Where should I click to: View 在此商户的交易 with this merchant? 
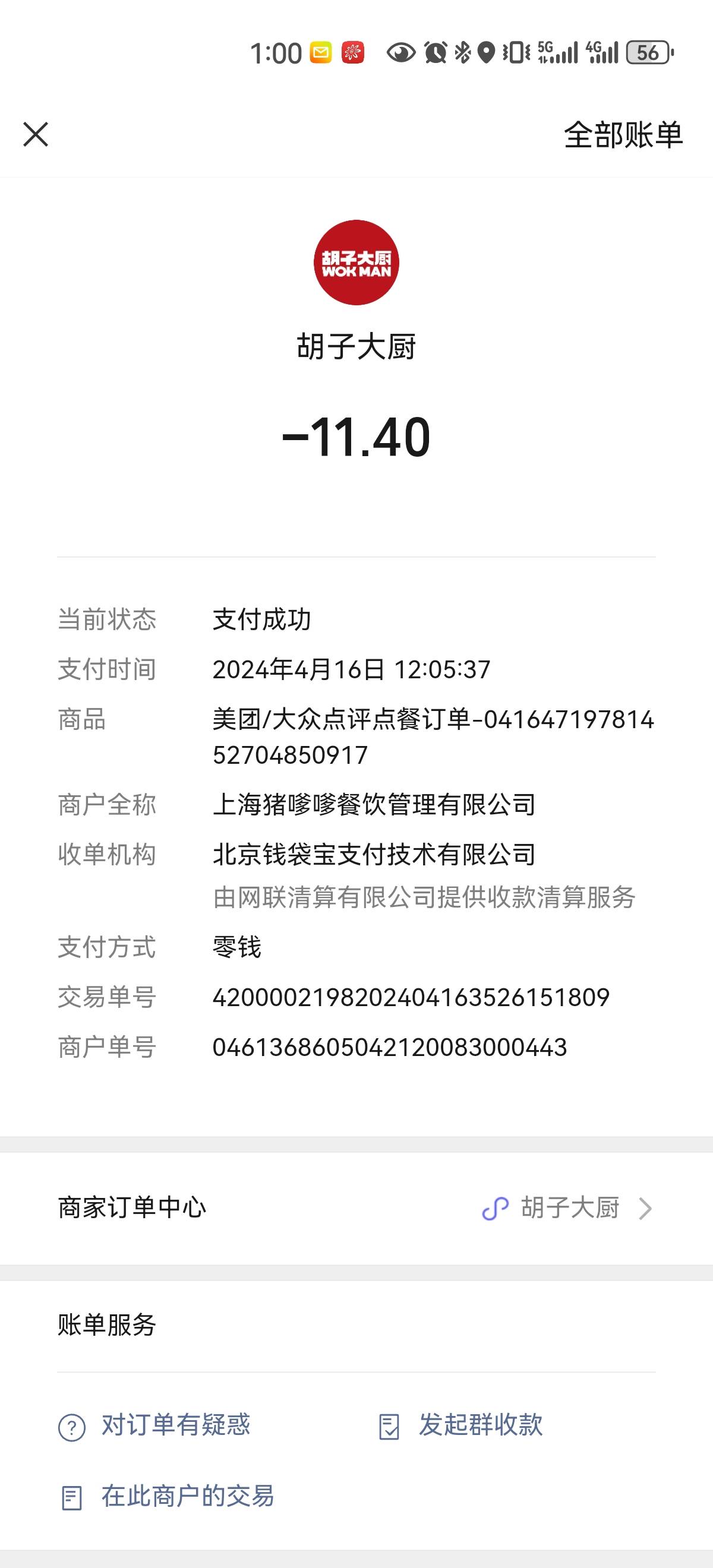167,1496
